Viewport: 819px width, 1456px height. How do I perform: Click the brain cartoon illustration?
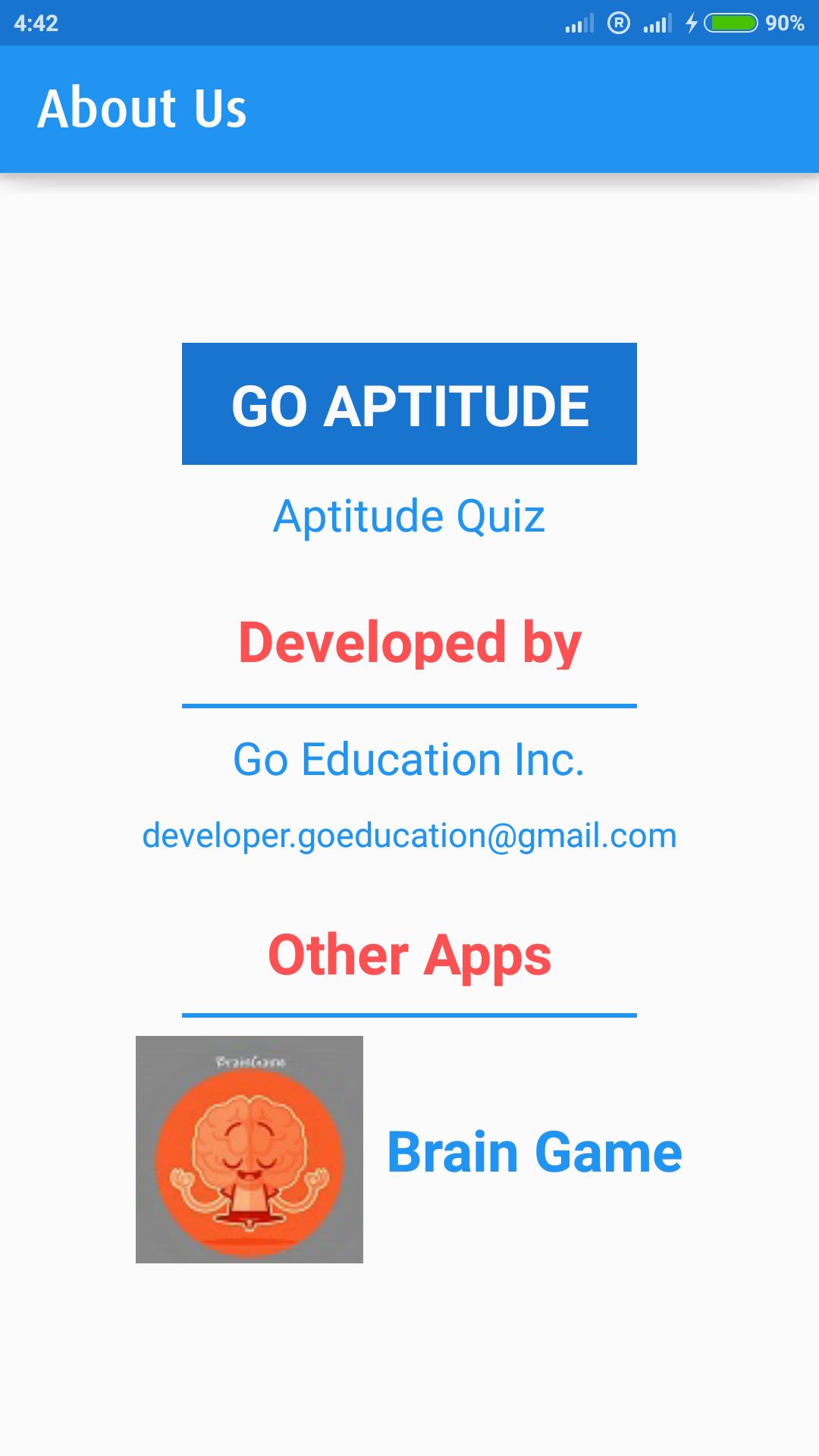[x=250, y=1145]
